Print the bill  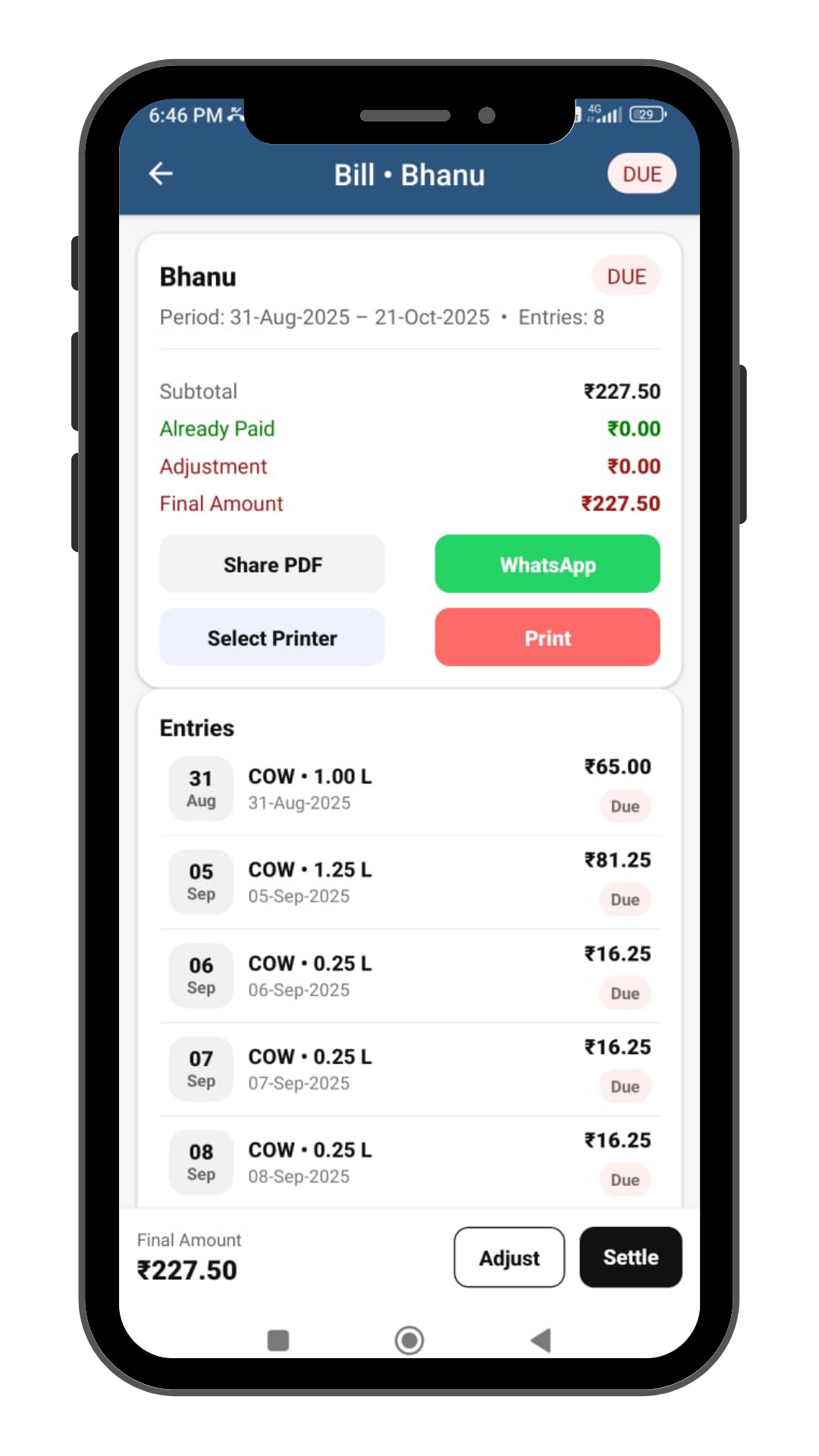pyautogui.click(x=547, y=638)
